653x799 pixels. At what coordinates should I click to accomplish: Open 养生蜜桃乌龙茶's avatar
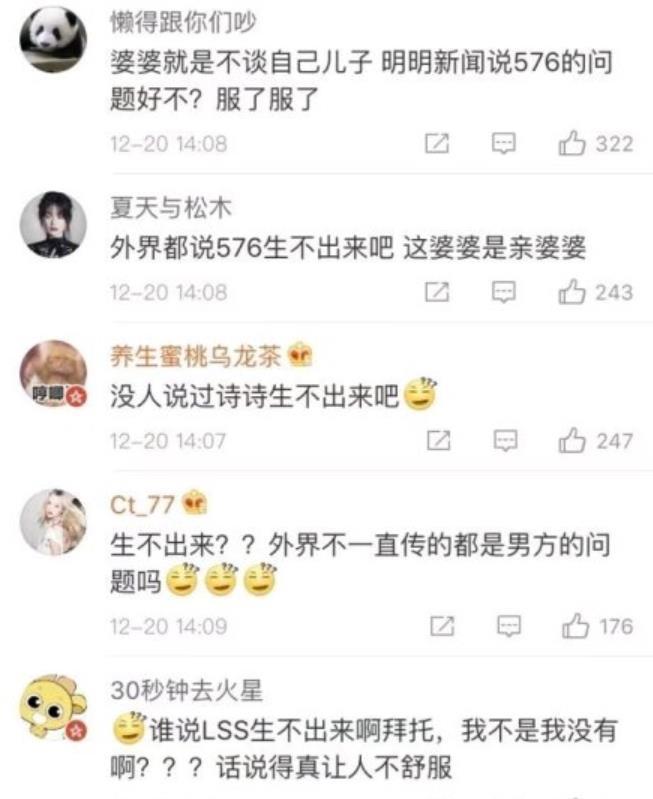click(x=53, y=374)
